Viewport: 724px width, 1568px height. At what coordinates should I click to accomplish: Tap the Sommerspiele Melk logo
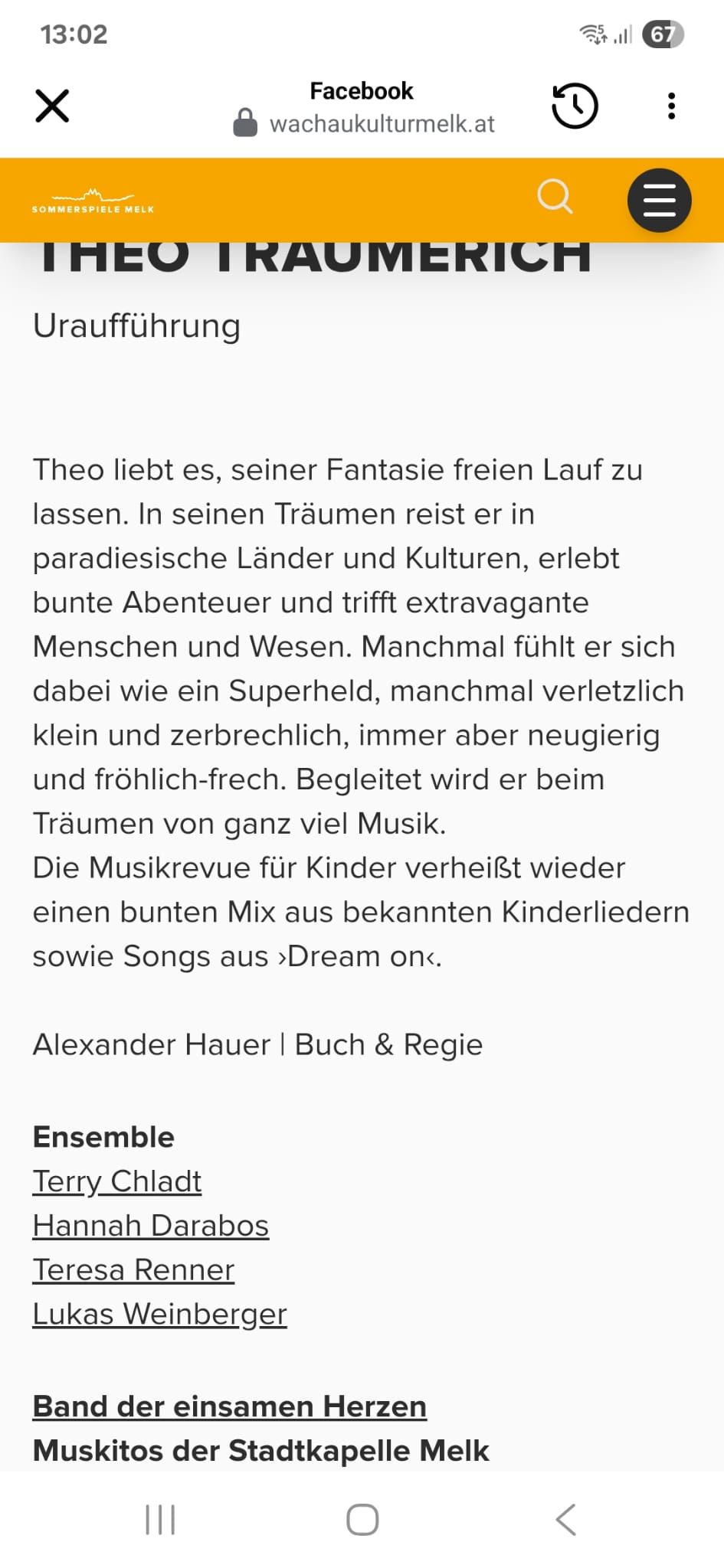(x=93, y=201)
